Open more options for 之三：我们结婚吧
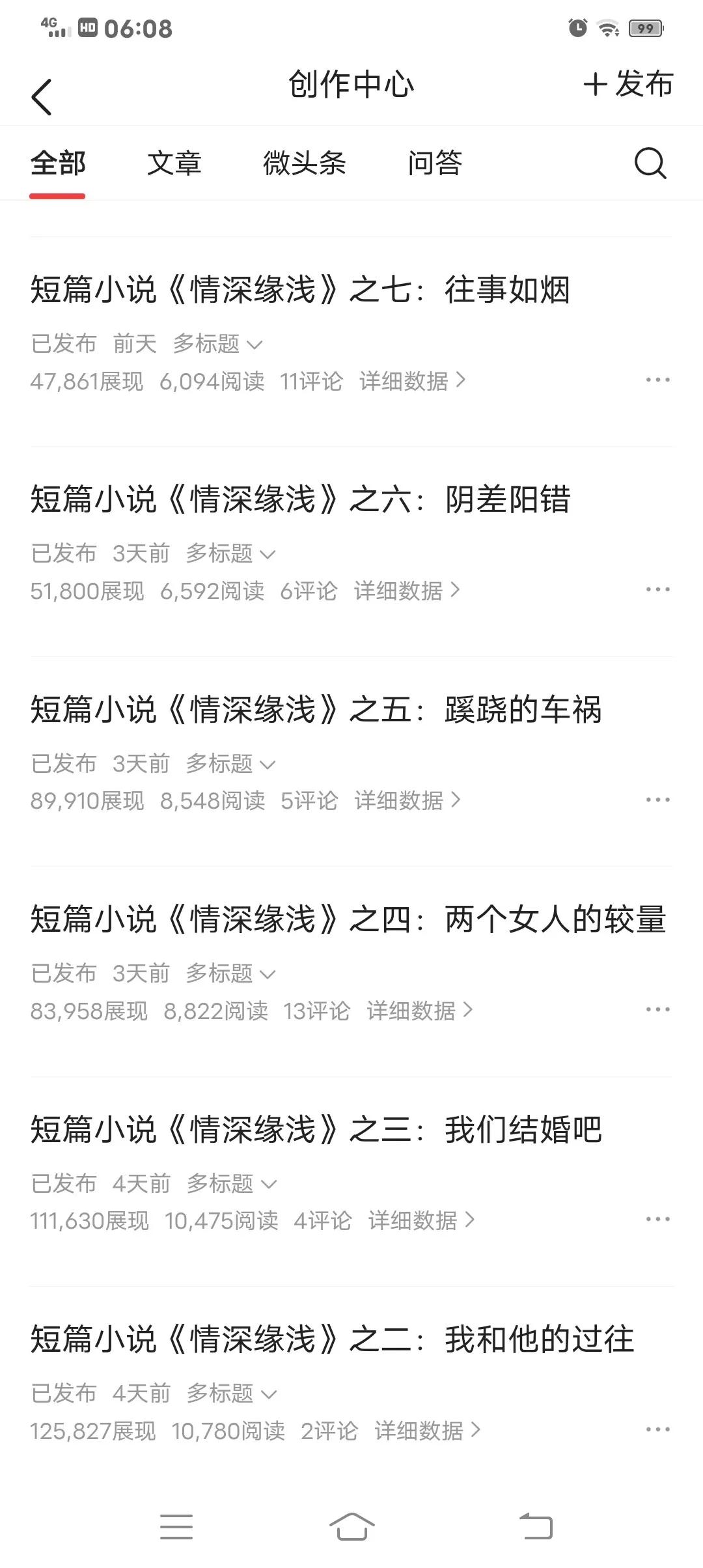This screenshot has height=1568, width=703. coord(659,1220)
